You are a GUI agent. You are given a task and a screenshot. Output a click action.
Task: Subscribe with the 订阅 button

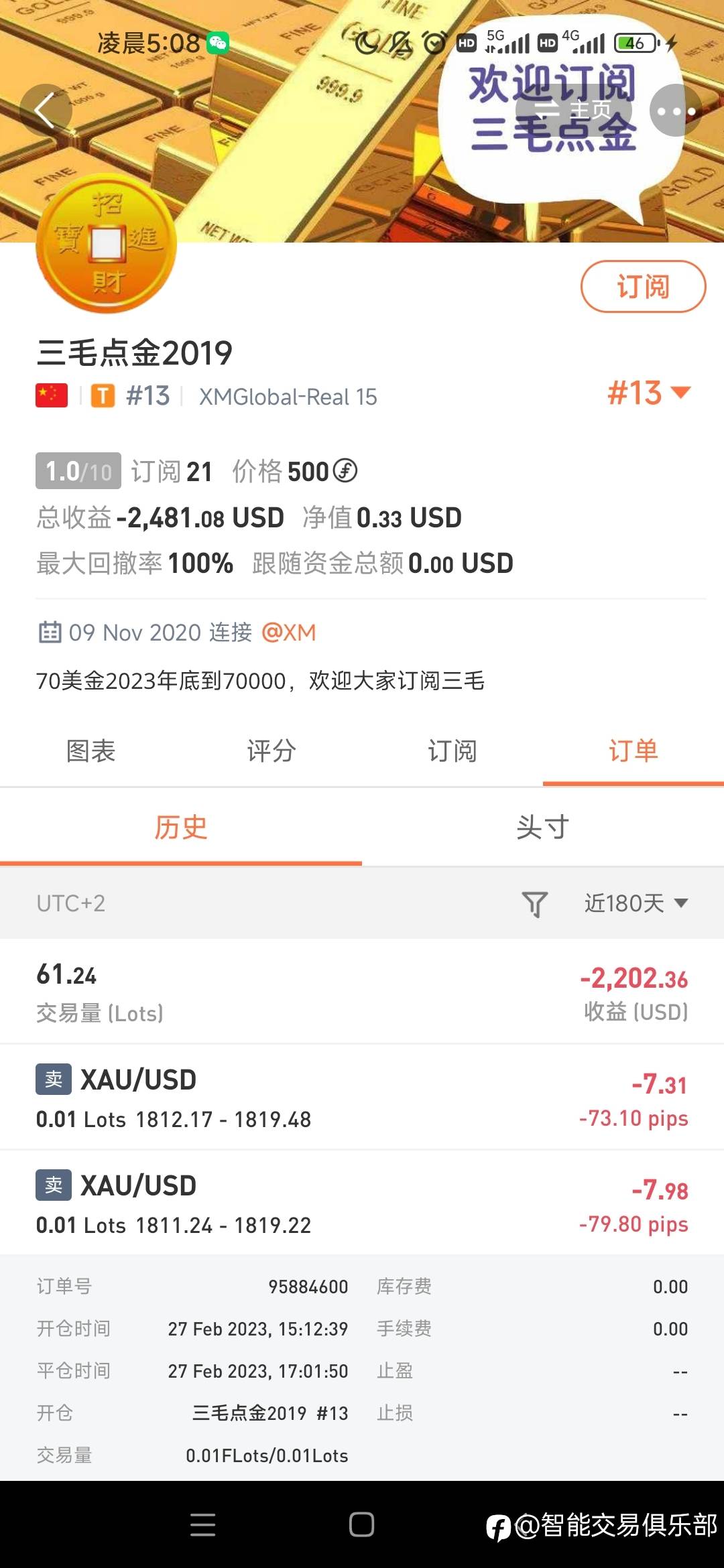tap(642, 287)
